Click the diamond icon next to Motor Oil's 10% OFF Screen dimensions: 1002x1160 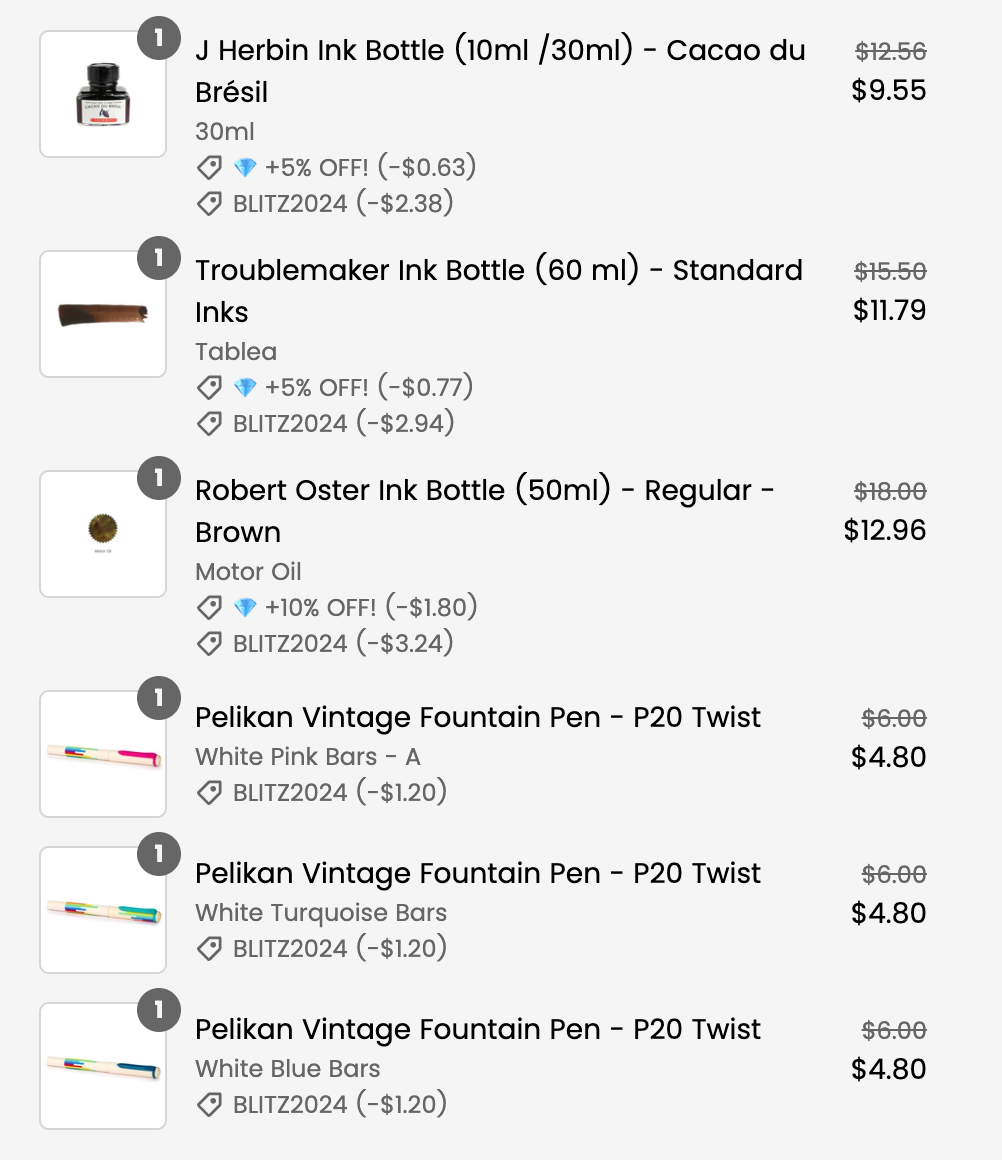(x=243, y=607)
